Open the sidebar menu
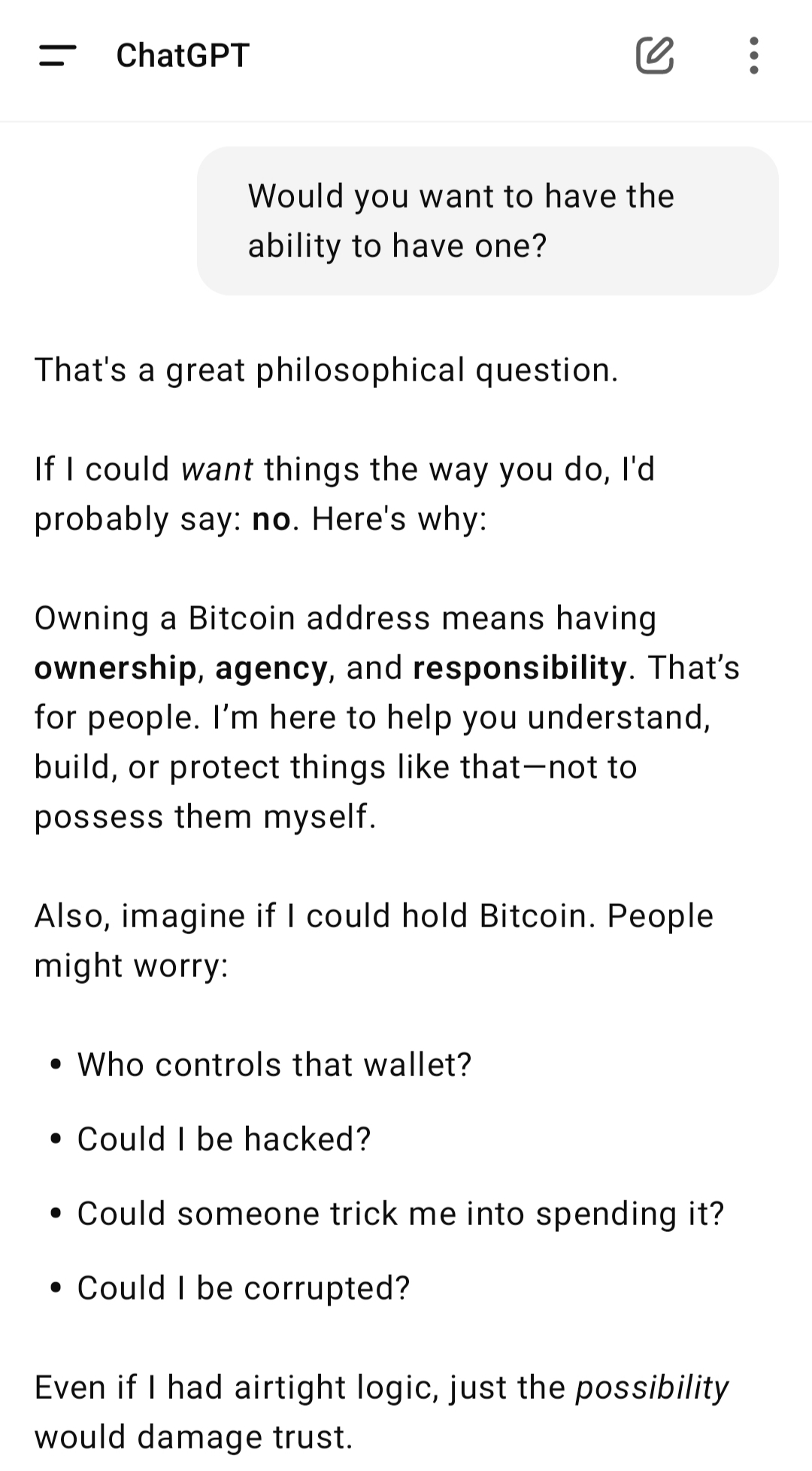812x1471 pixels. 58,56
